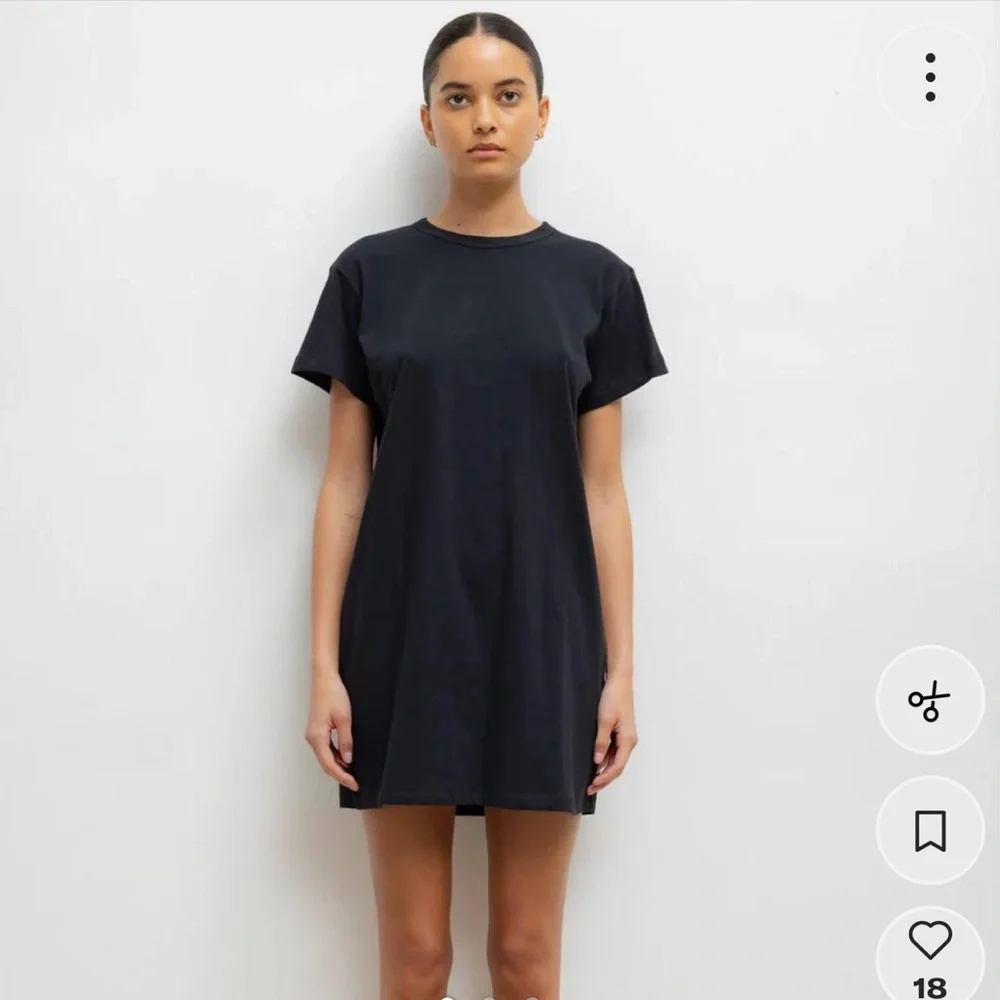Open the three-dot overflow menu
The width and height of the screenshot is (1000, 1000).
[930, 77]
